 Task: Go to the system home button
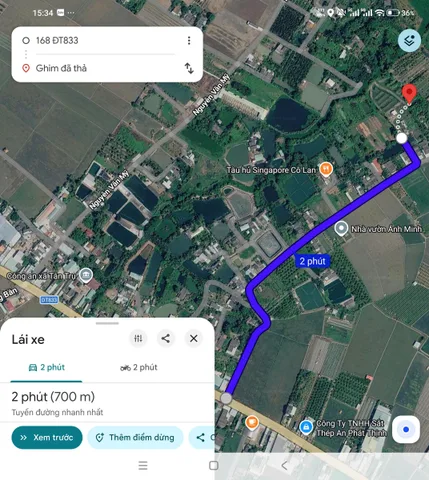[x=213, y=465]
